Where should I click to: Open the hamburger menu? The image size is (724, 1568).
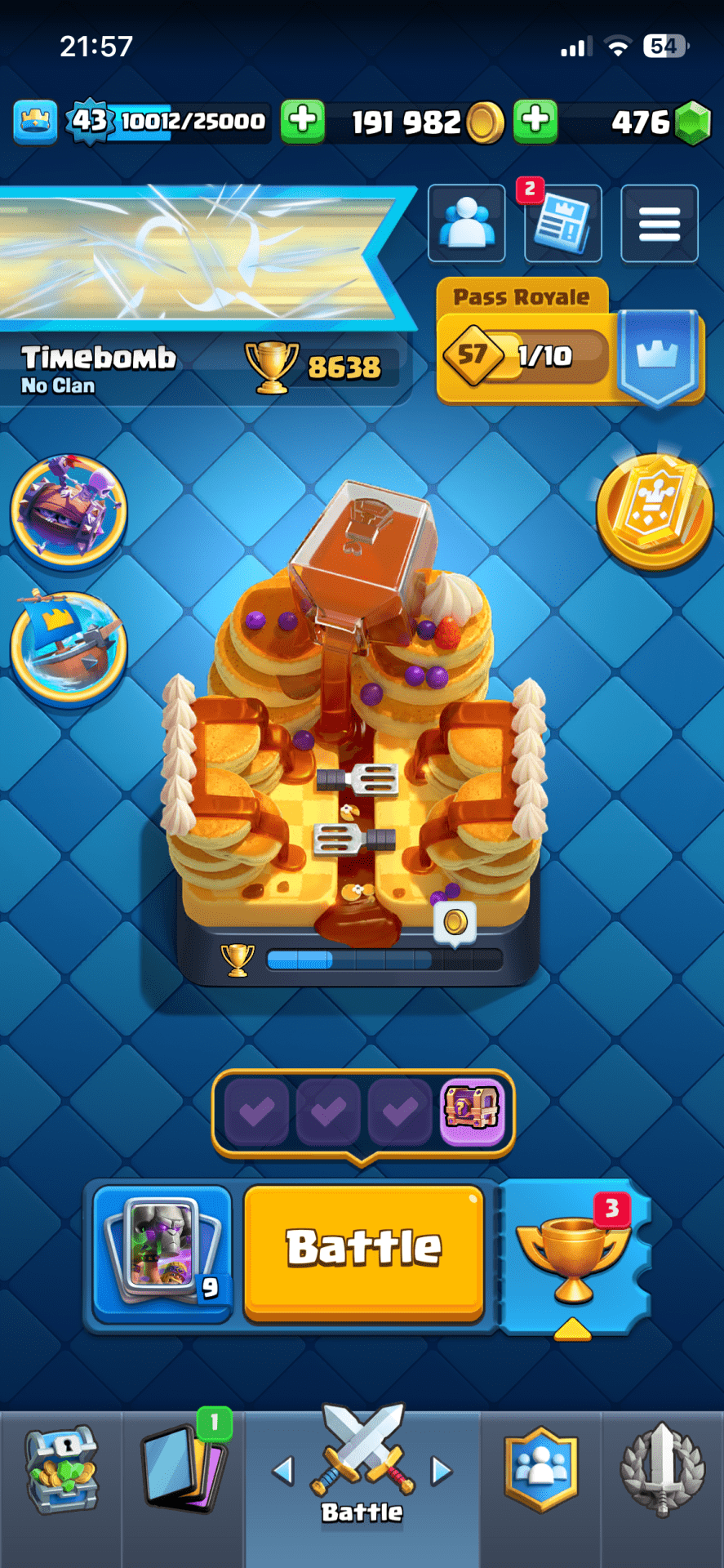[x=659, y=224]
